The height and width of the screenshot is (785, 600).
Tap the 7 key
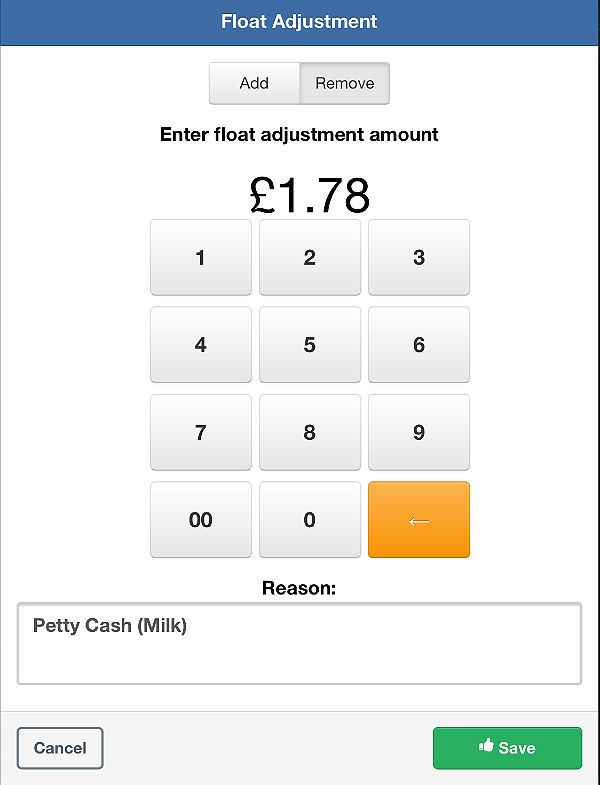click(201, 432)
